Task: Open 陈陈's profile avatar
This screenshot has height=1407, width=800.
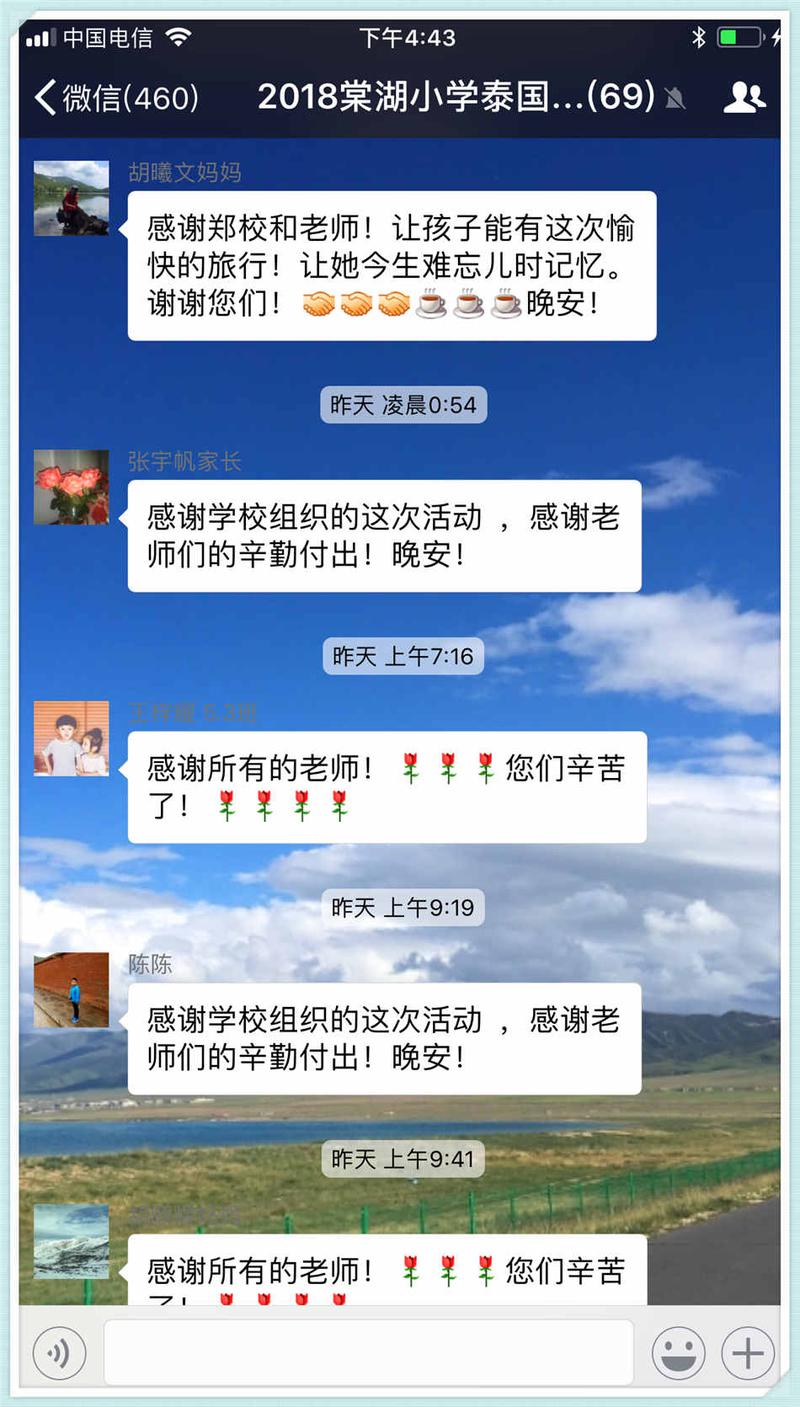Action: pyautogui.click(x=71, y=989)
